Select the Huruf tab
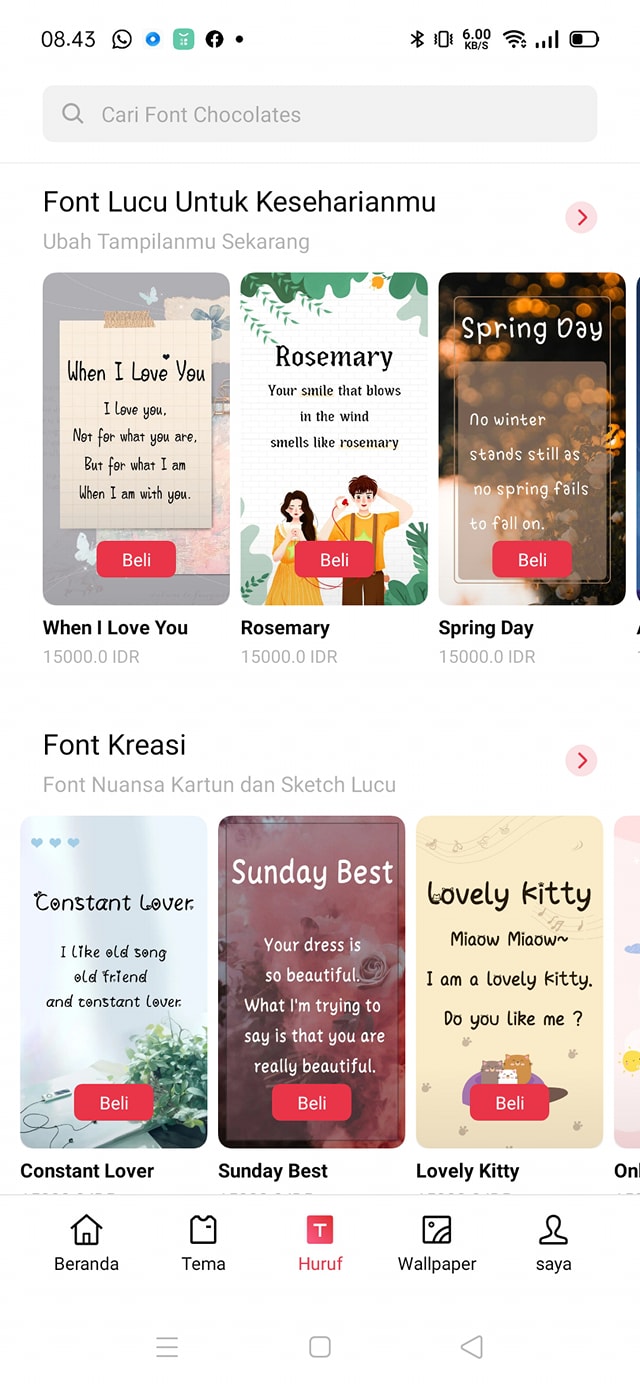This screenshot has width=640, height=1386. pyautogui.click(x=320, y=1243)
